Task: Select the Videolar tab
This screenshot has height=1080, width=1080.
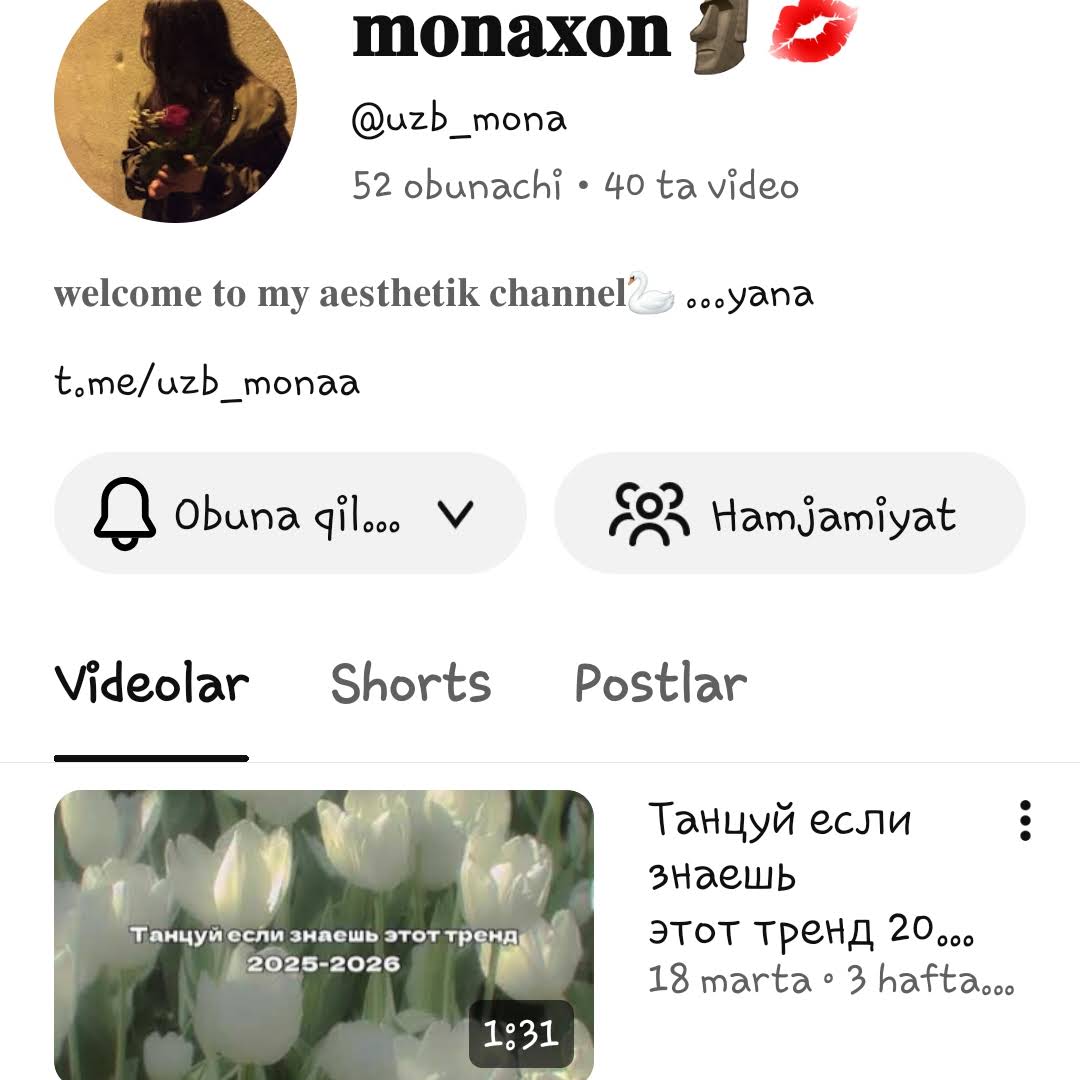Action: (x=151, y=684)
